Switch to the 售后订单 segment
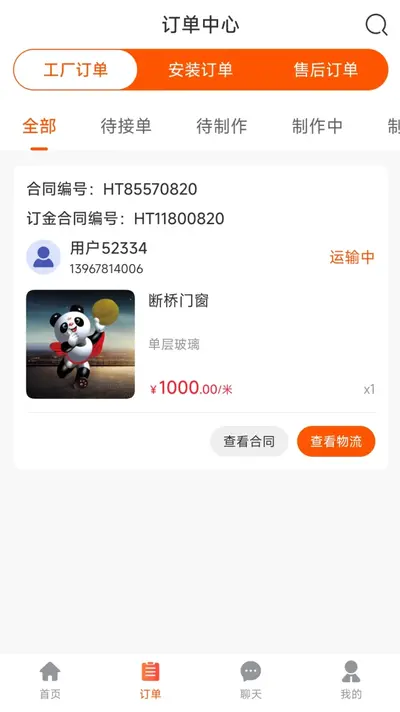The height and width of the screenshot is (712, 400). tap(326, 69)
